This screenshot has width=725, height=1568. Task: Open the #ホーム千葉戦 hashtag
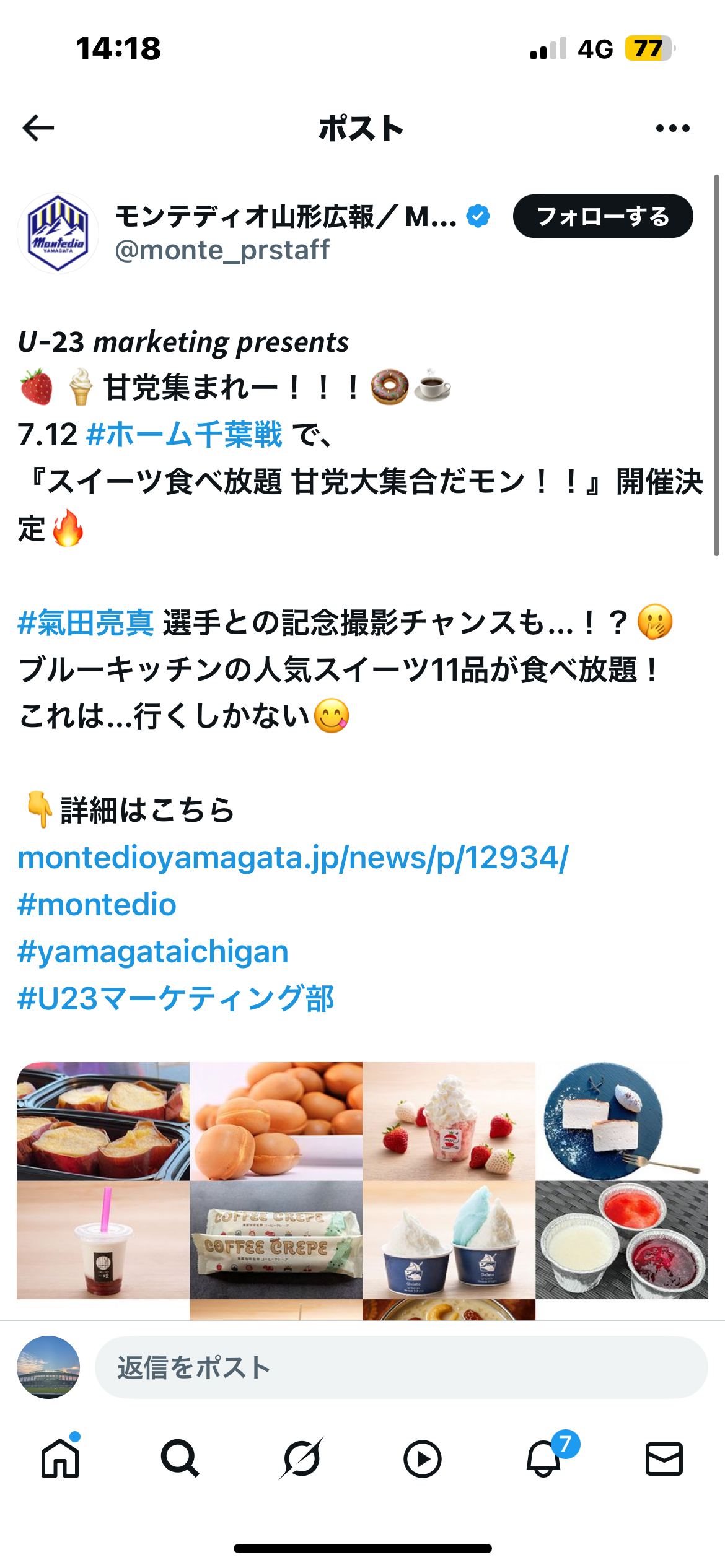coord(185,435)
